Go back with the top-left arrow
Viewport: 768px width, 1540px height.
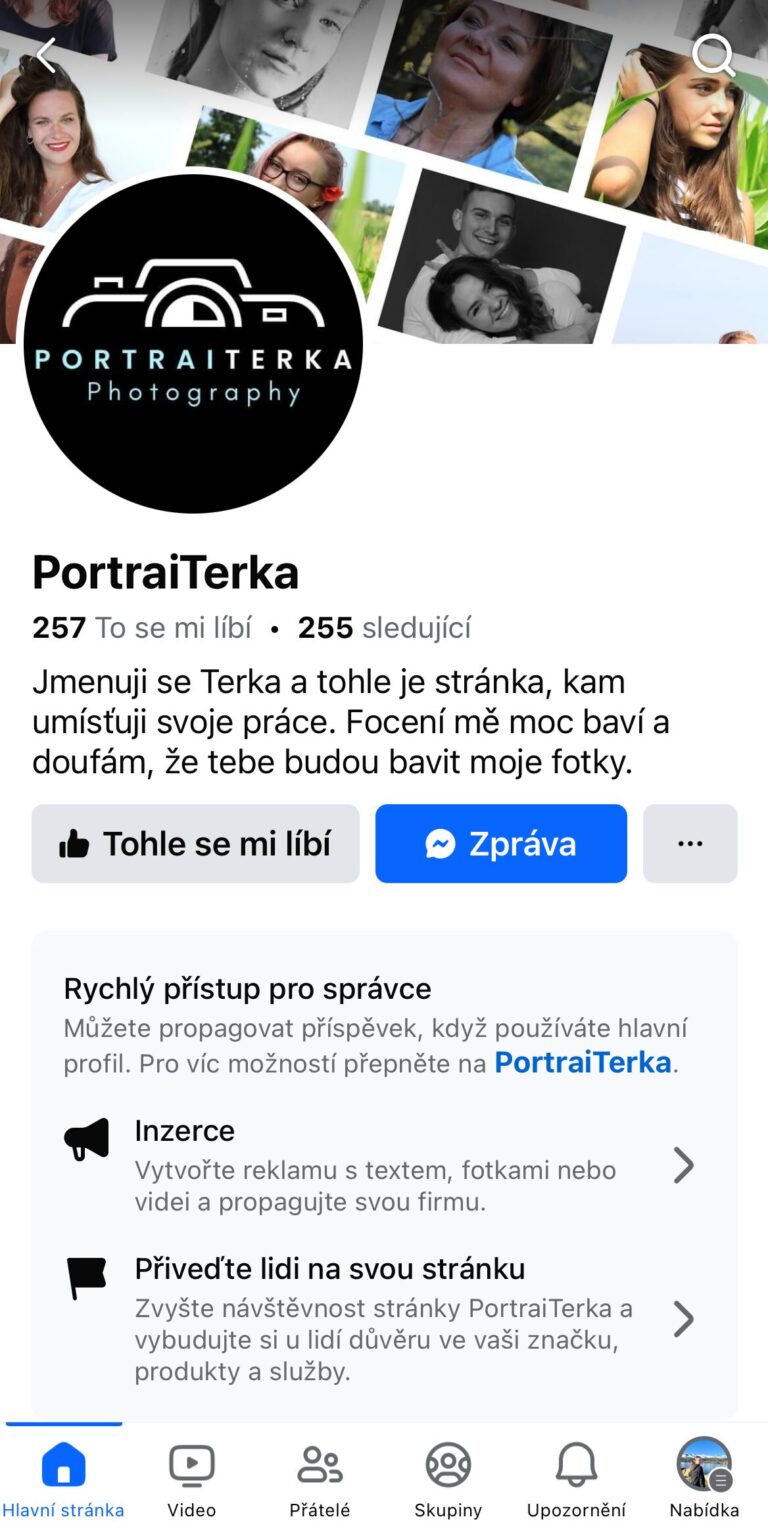[45, 55]
